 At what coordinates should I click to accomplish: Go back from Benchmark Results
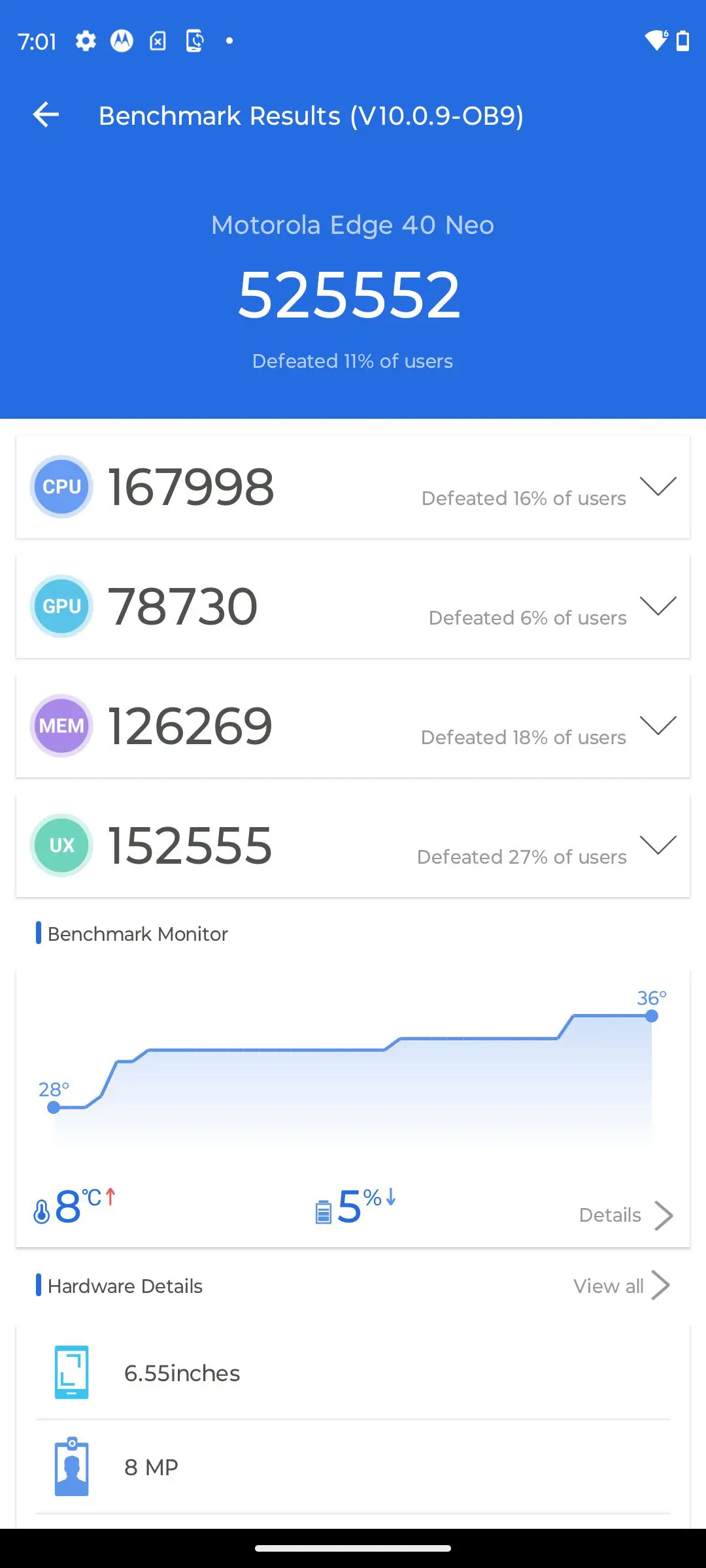[x=46, y=115]
